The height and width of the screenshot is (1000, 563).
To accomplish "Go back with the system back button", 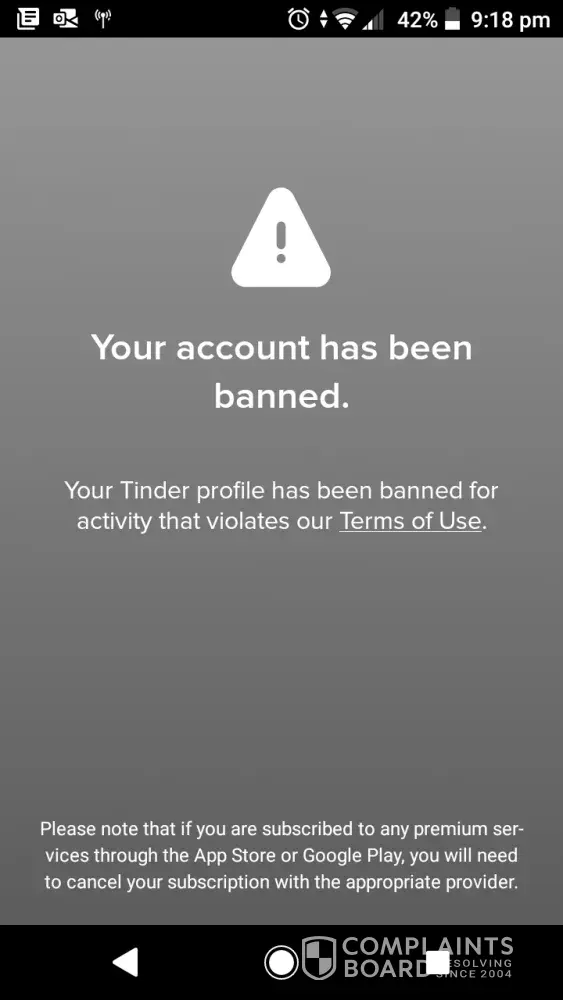I will pos(126,961).
